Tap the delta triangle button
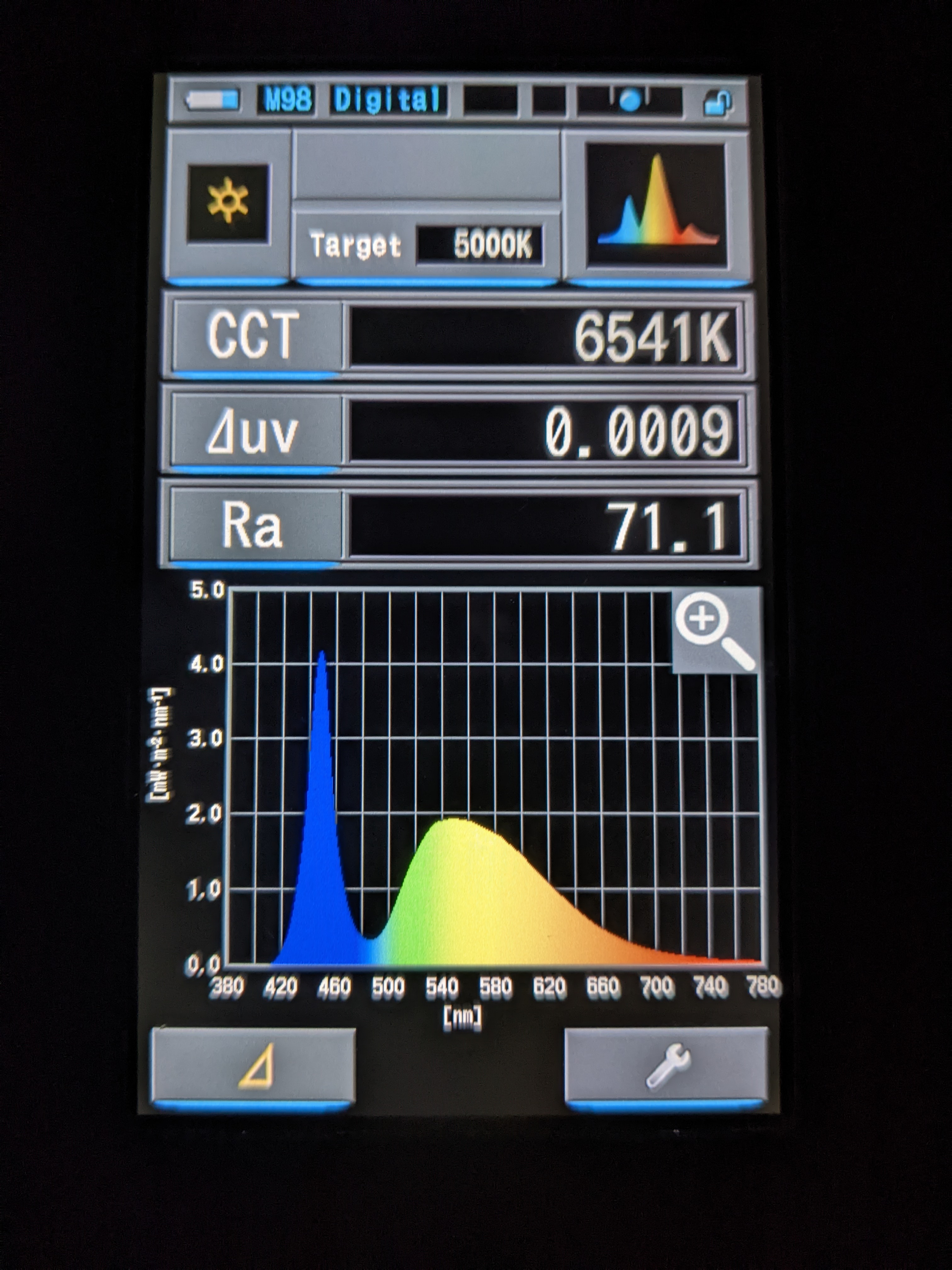Screen dimensions: 952x1270 [x=253, y=1067]
